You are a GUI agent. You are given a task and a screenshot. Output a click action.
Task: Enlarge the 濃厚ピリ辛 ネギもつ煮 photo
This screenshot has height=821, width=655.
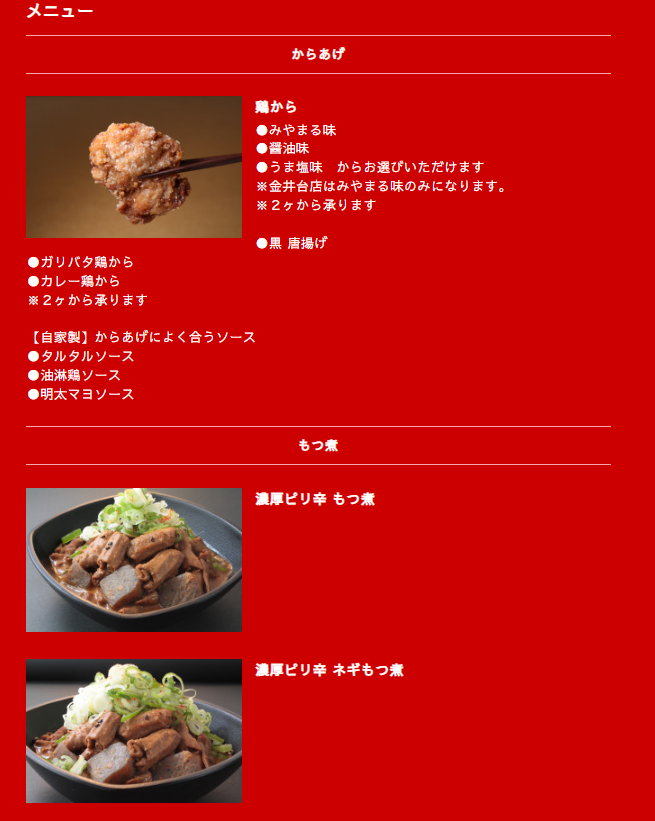[134, 730]
